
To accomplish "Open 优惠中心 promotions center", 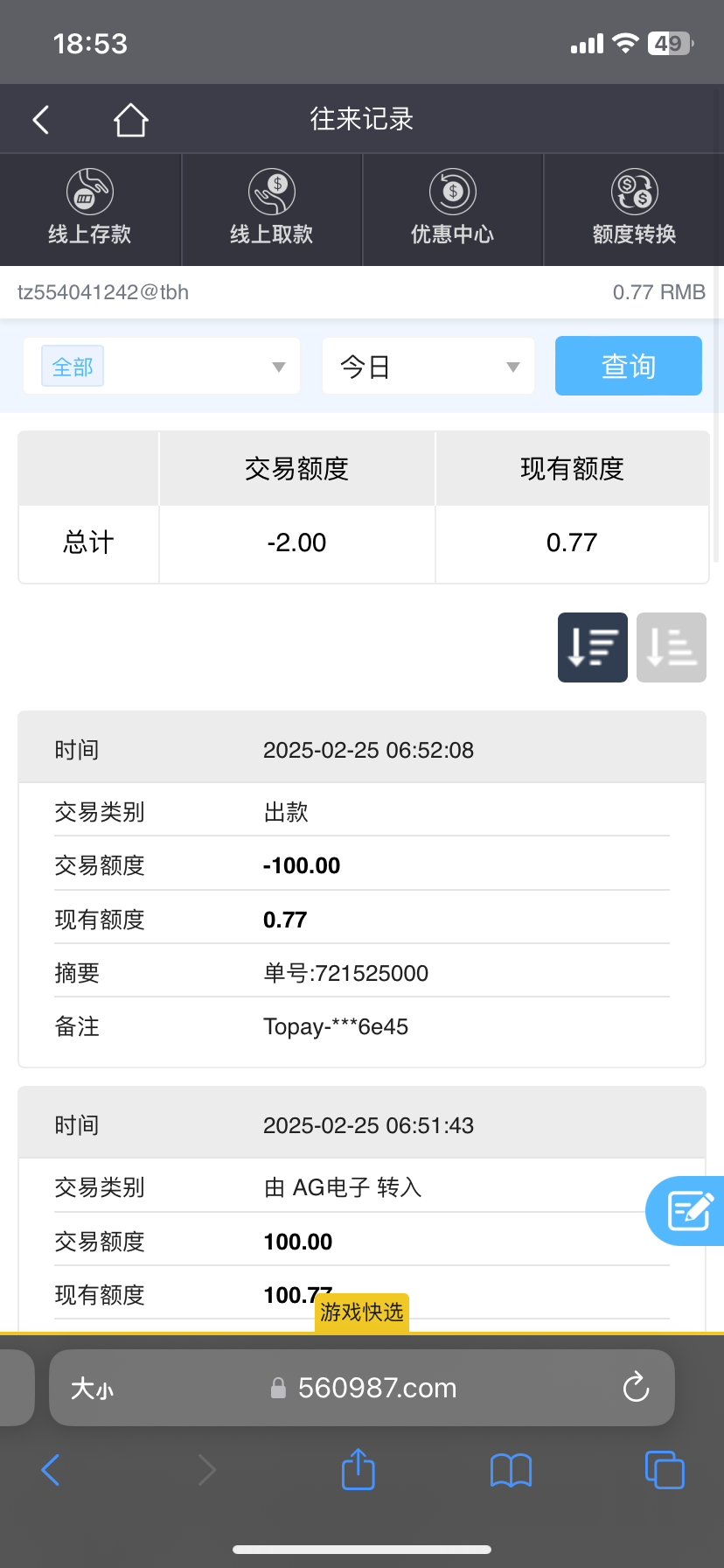I will pos(453,210).
